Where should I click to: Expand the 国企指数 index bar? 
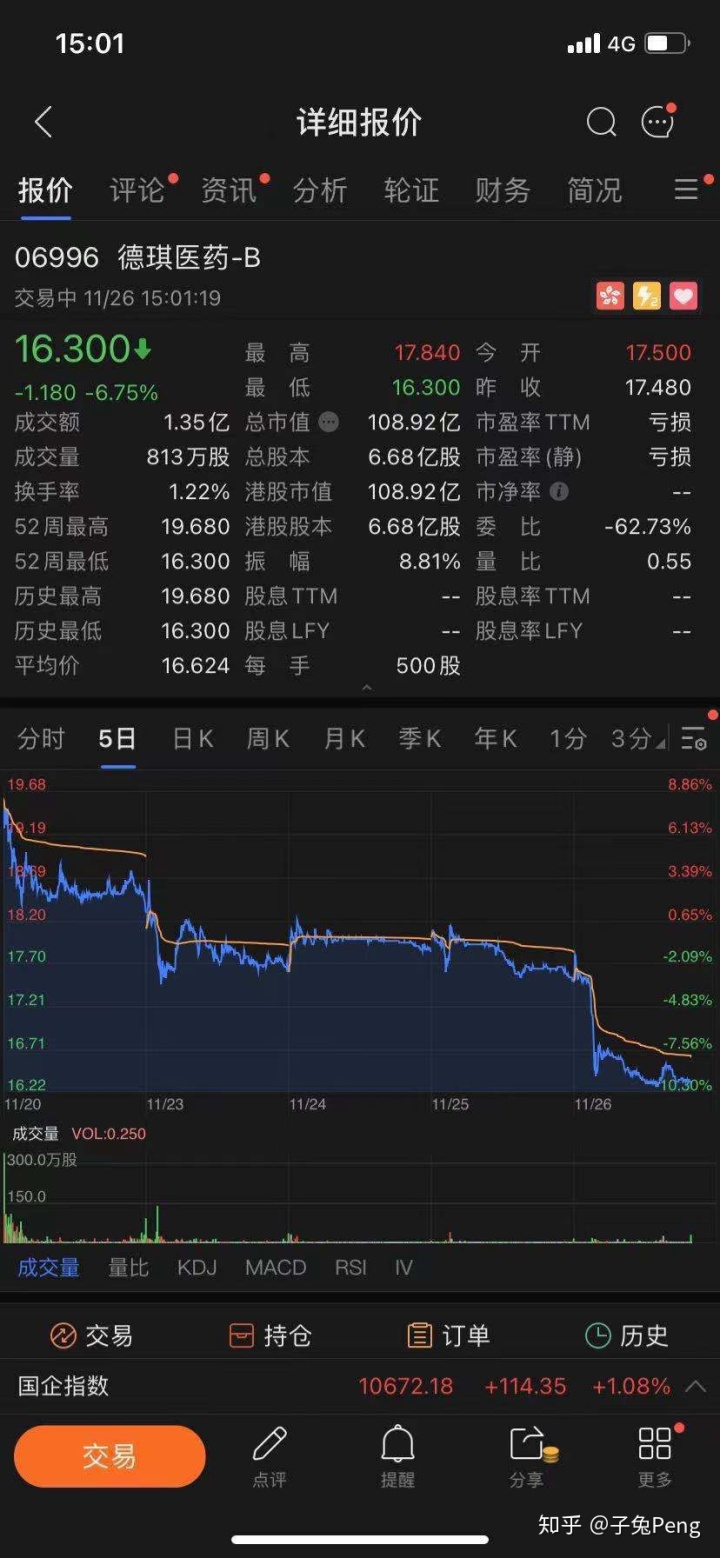click(695, 1387)
